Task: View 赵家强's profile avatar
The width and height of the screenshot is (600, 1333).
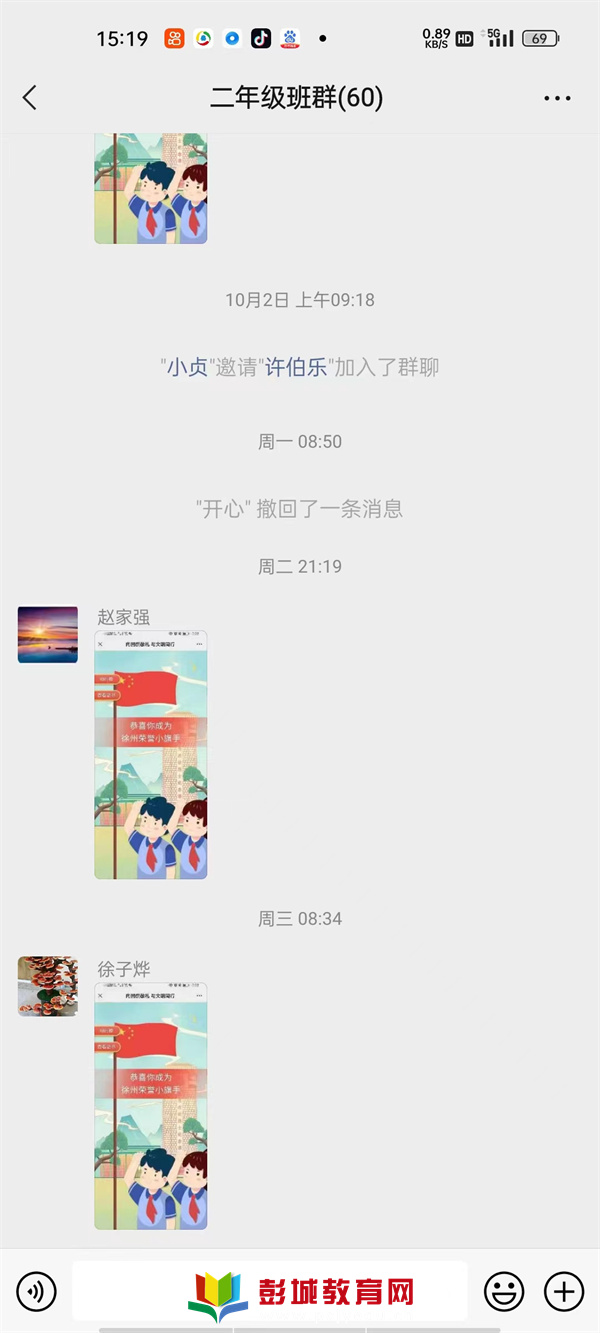Action: tap(48, 634)
